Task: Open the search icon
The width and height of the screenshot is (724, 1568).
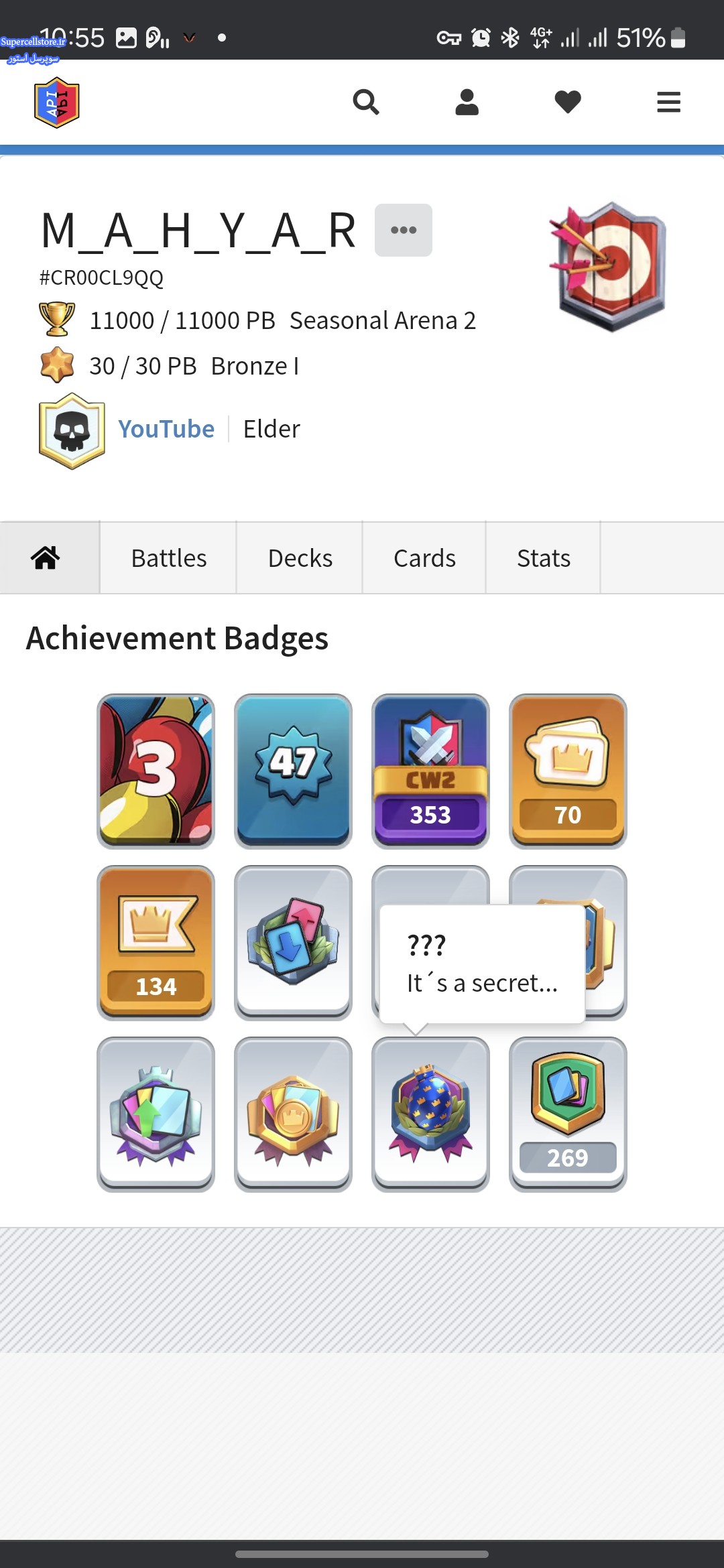Action: 366,103
